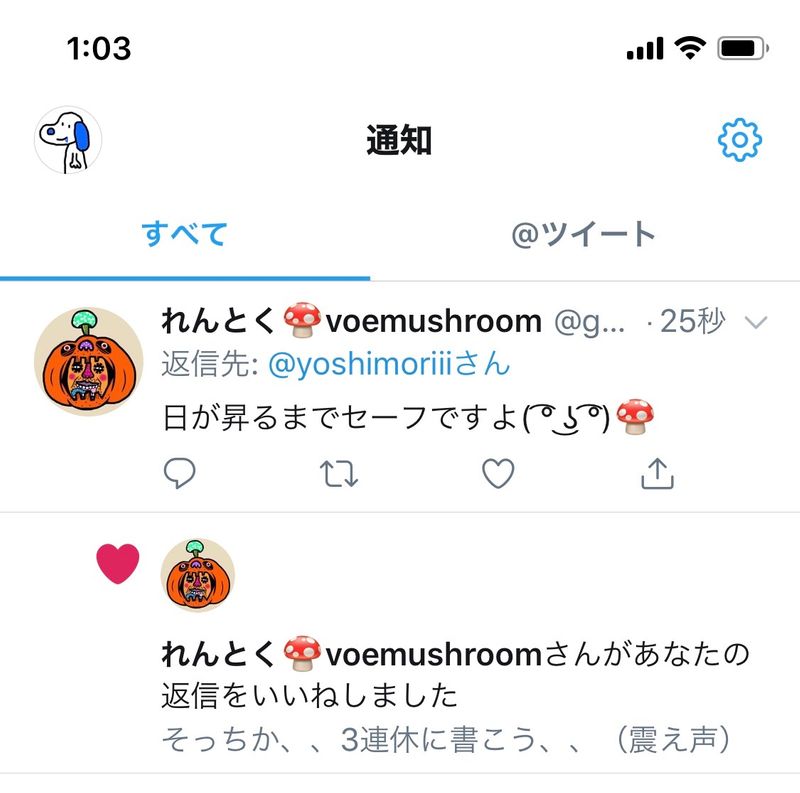Open your profile avatar menu
Image resolution: width=800 pixels, height=793 pixels.
[x=68, y=142]
